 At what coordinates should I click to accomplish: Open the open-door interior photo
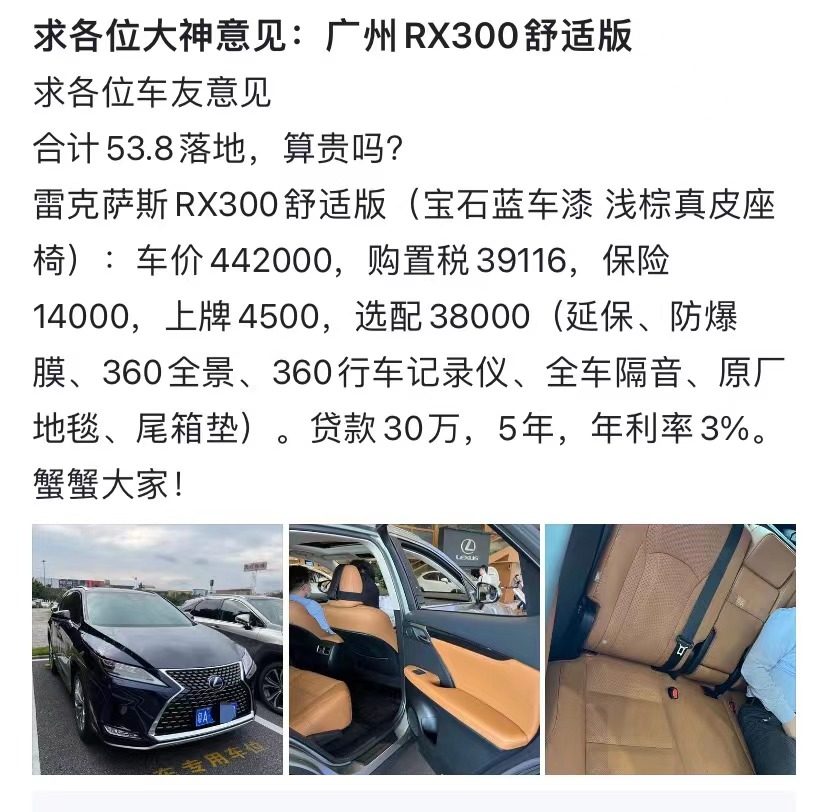(x=414, y=648)
